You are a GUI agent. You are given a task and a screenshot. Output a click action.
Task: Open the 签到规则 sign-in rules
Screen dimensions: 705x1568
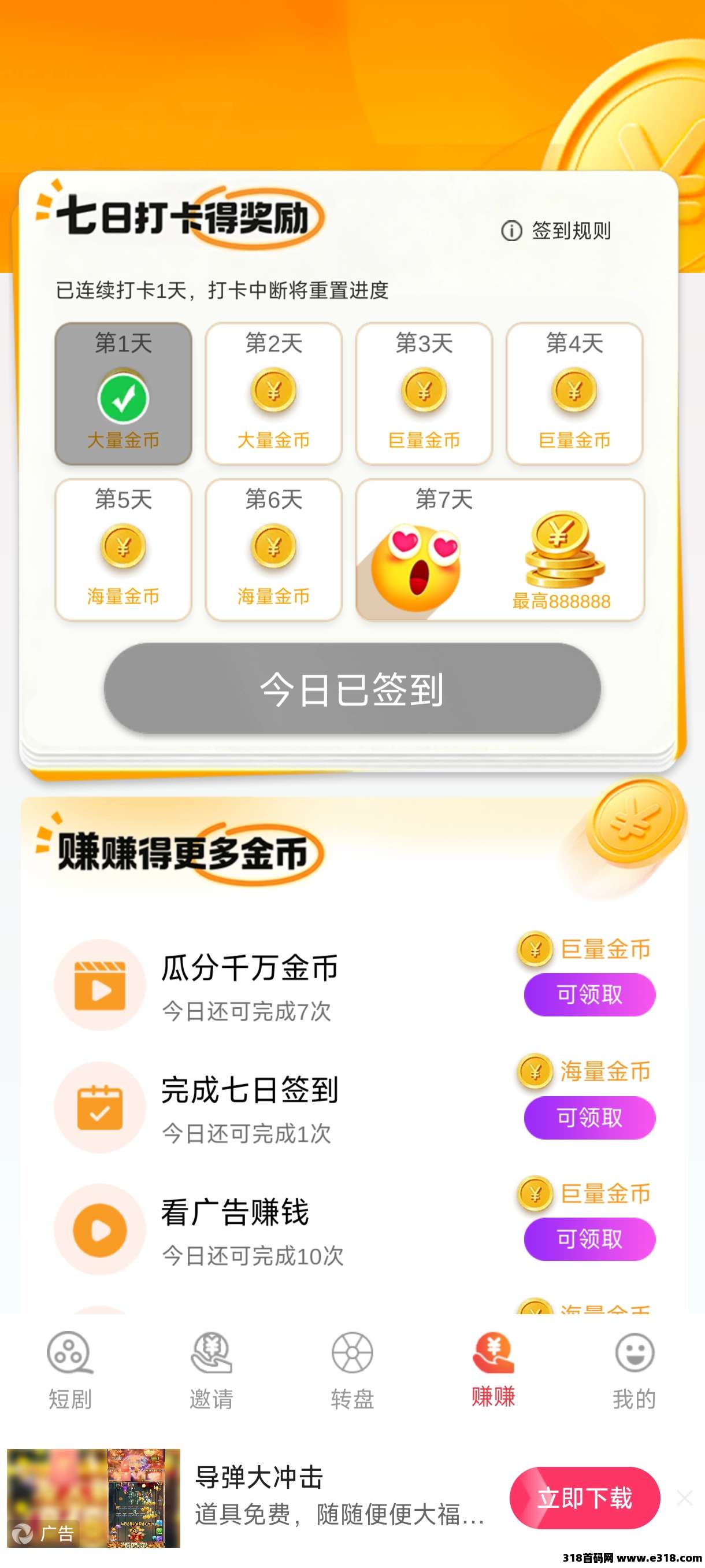556,231
